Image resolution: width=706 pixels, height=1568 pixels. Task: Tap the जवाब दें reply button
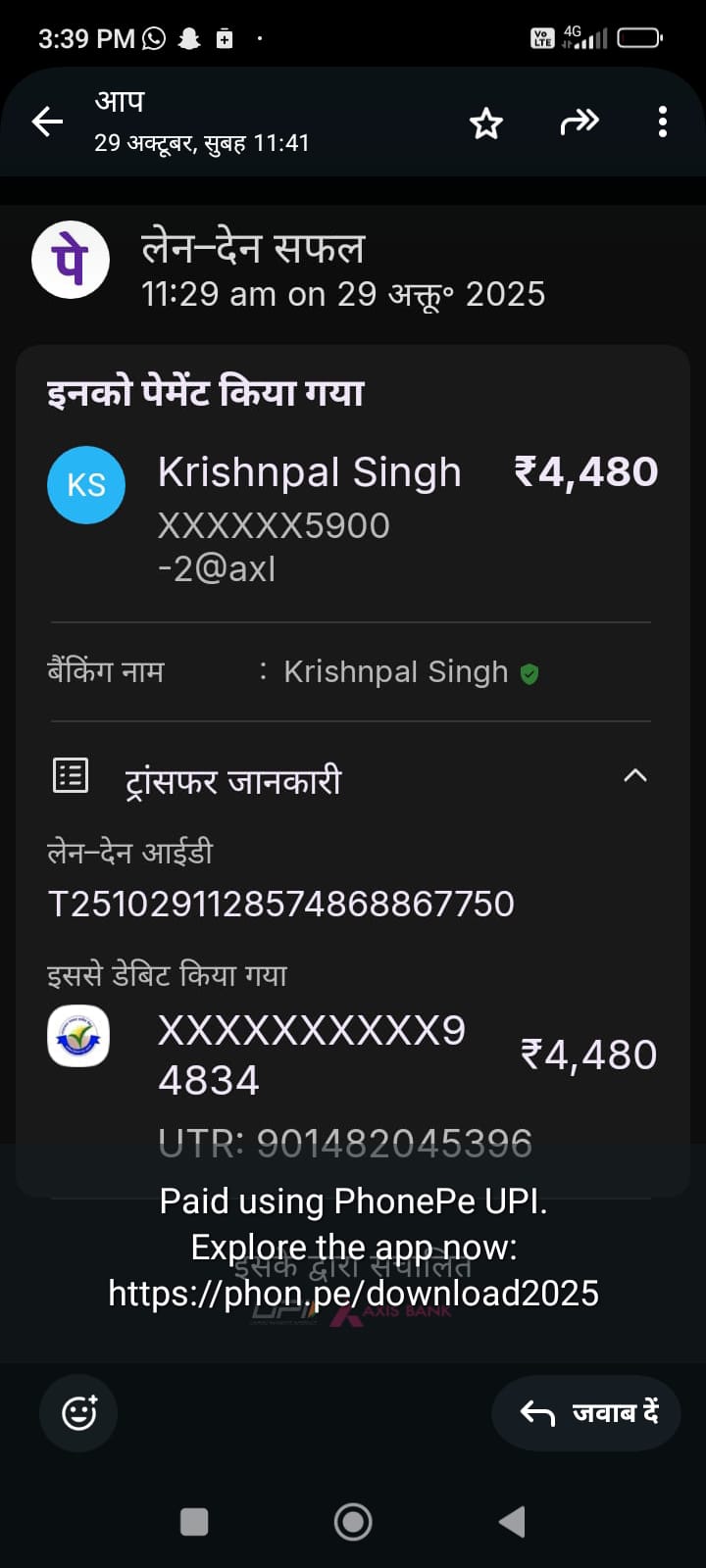pyautogui.click(x=586, y=1412)
